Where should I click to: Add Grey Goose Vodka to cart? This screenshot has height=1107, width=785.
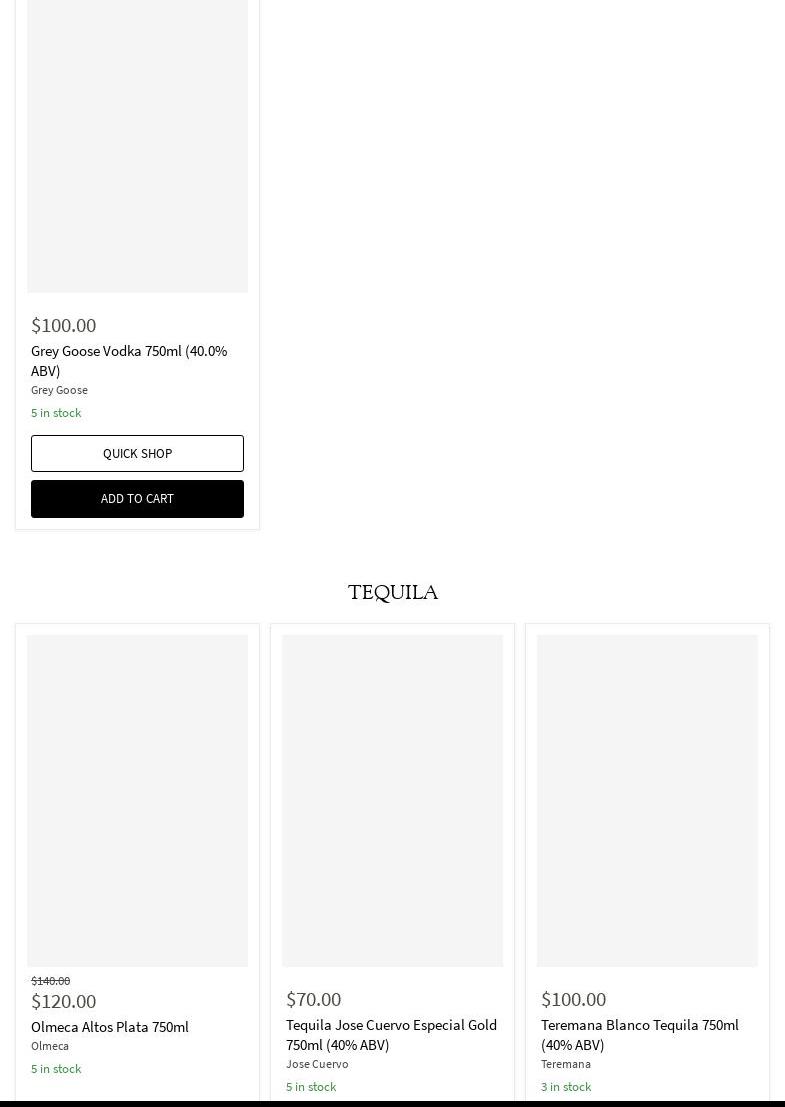click(x=137, y=498)
